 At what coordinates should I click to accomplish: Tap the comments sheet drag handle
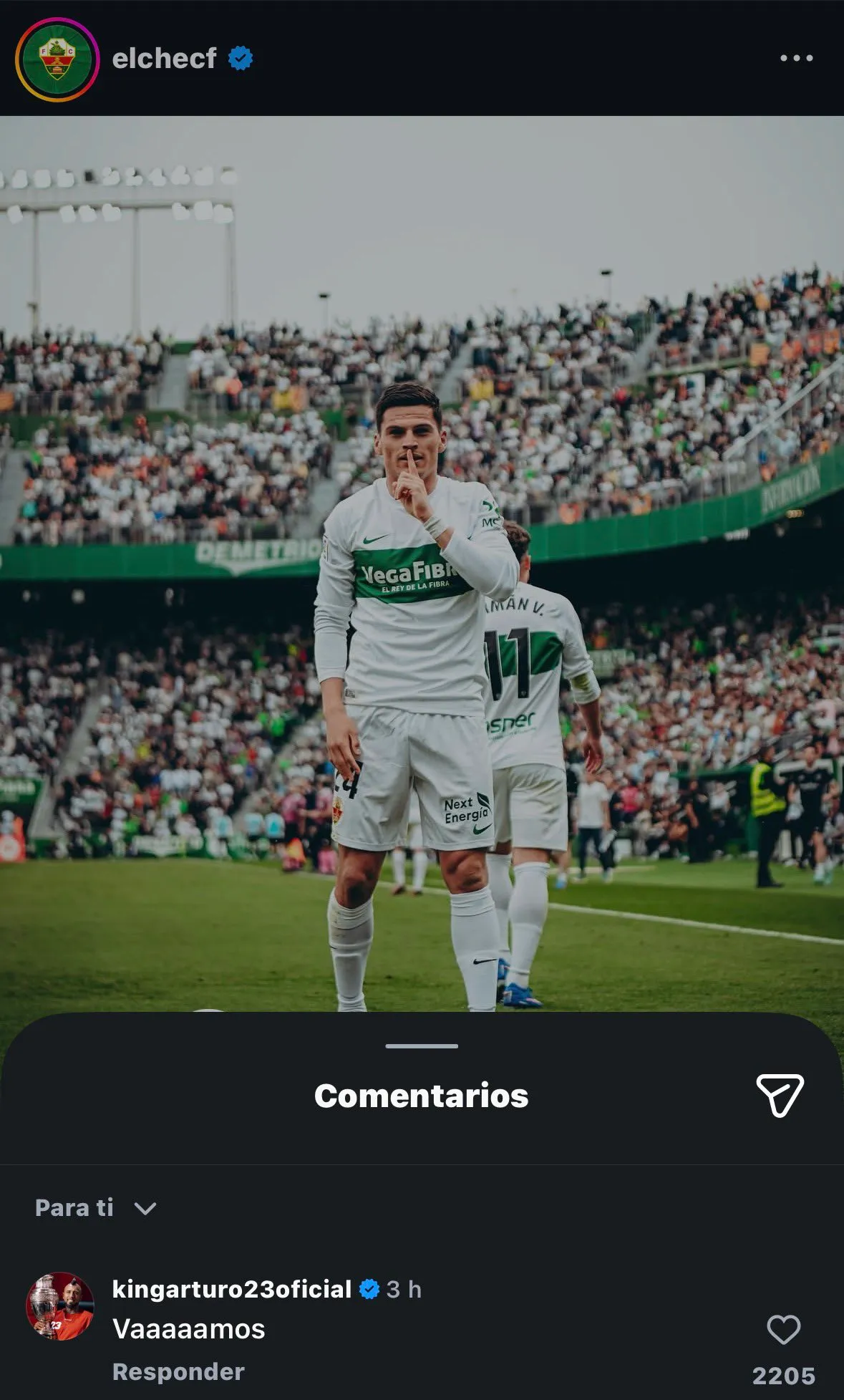point(421,1046)
